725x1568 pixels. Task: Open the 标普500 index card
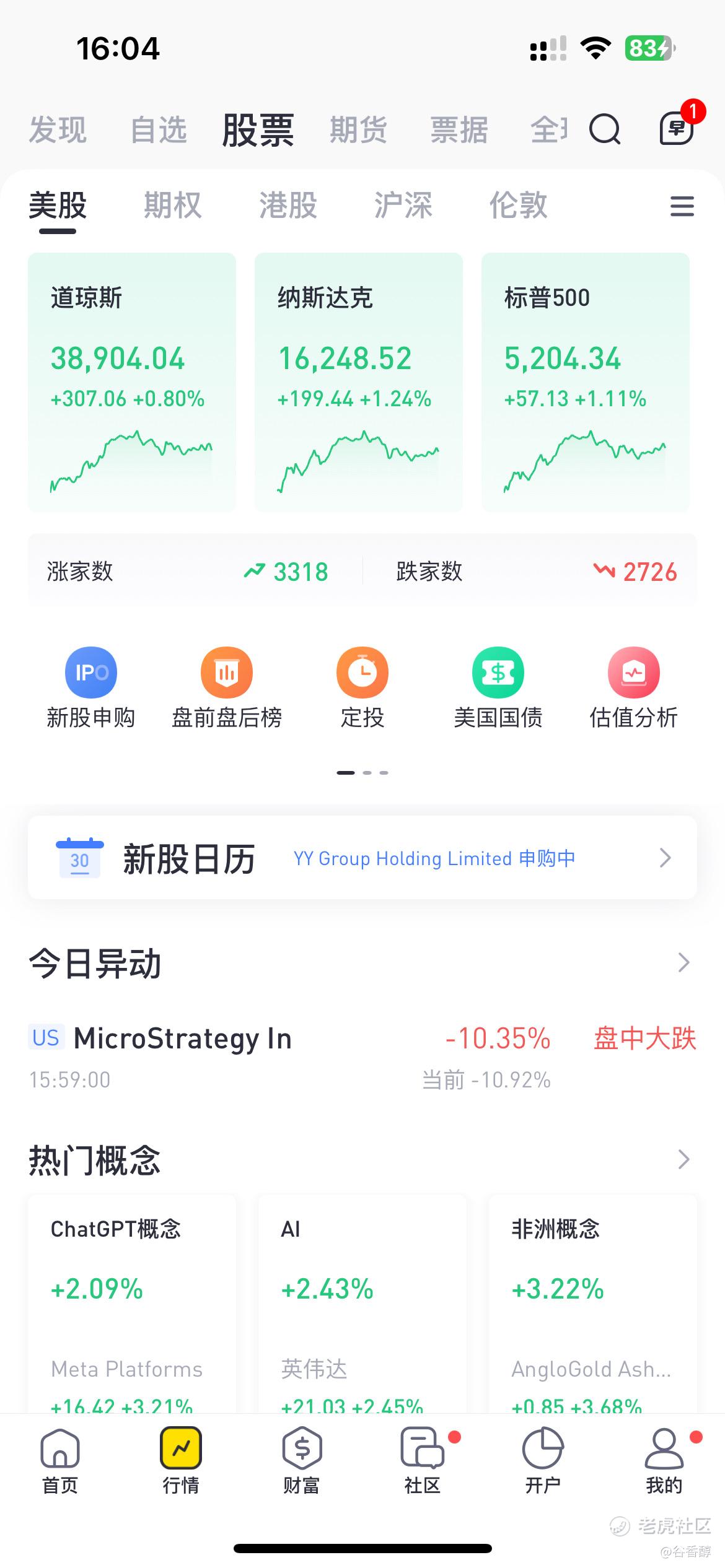pos(586,382)
